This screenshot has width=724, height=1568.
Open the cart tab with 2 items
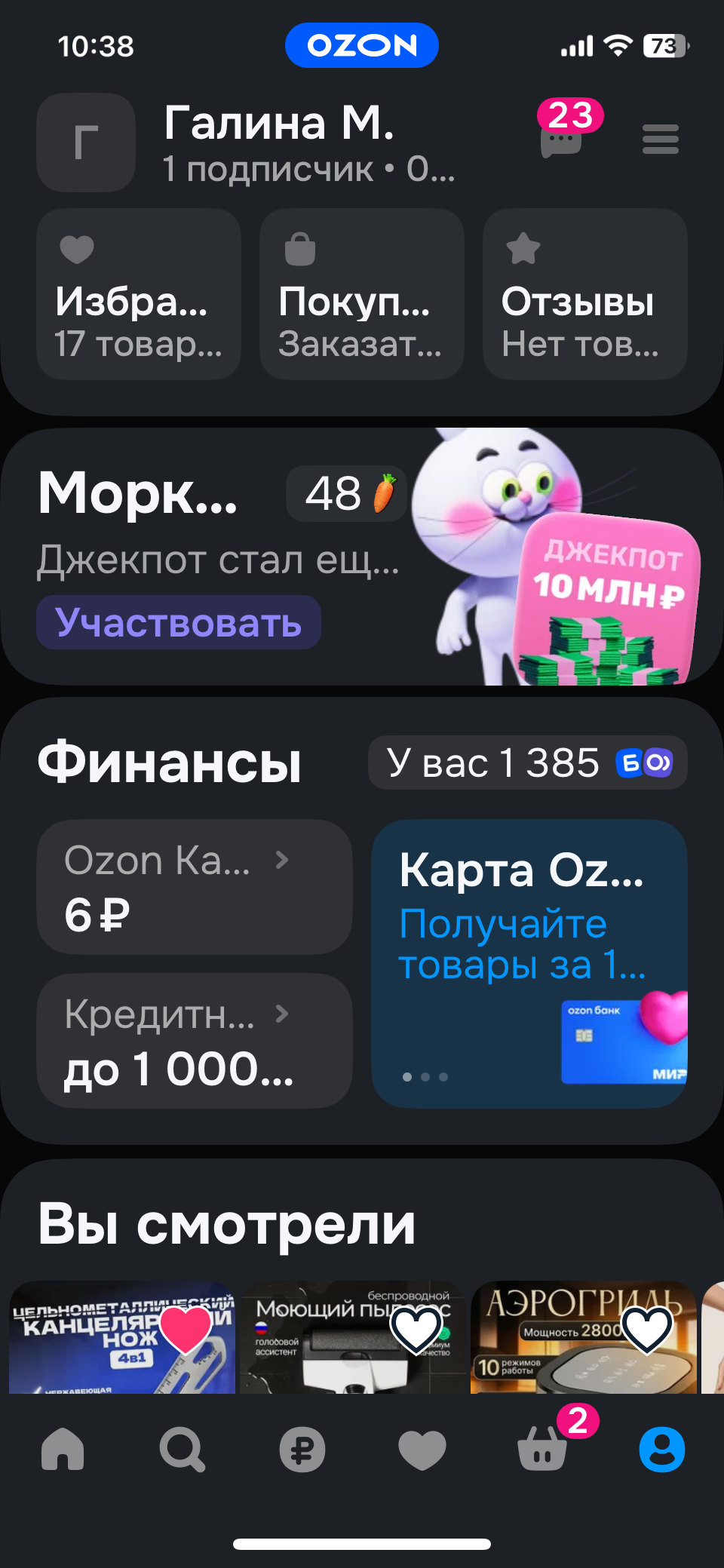click(x=543, y=1449)
